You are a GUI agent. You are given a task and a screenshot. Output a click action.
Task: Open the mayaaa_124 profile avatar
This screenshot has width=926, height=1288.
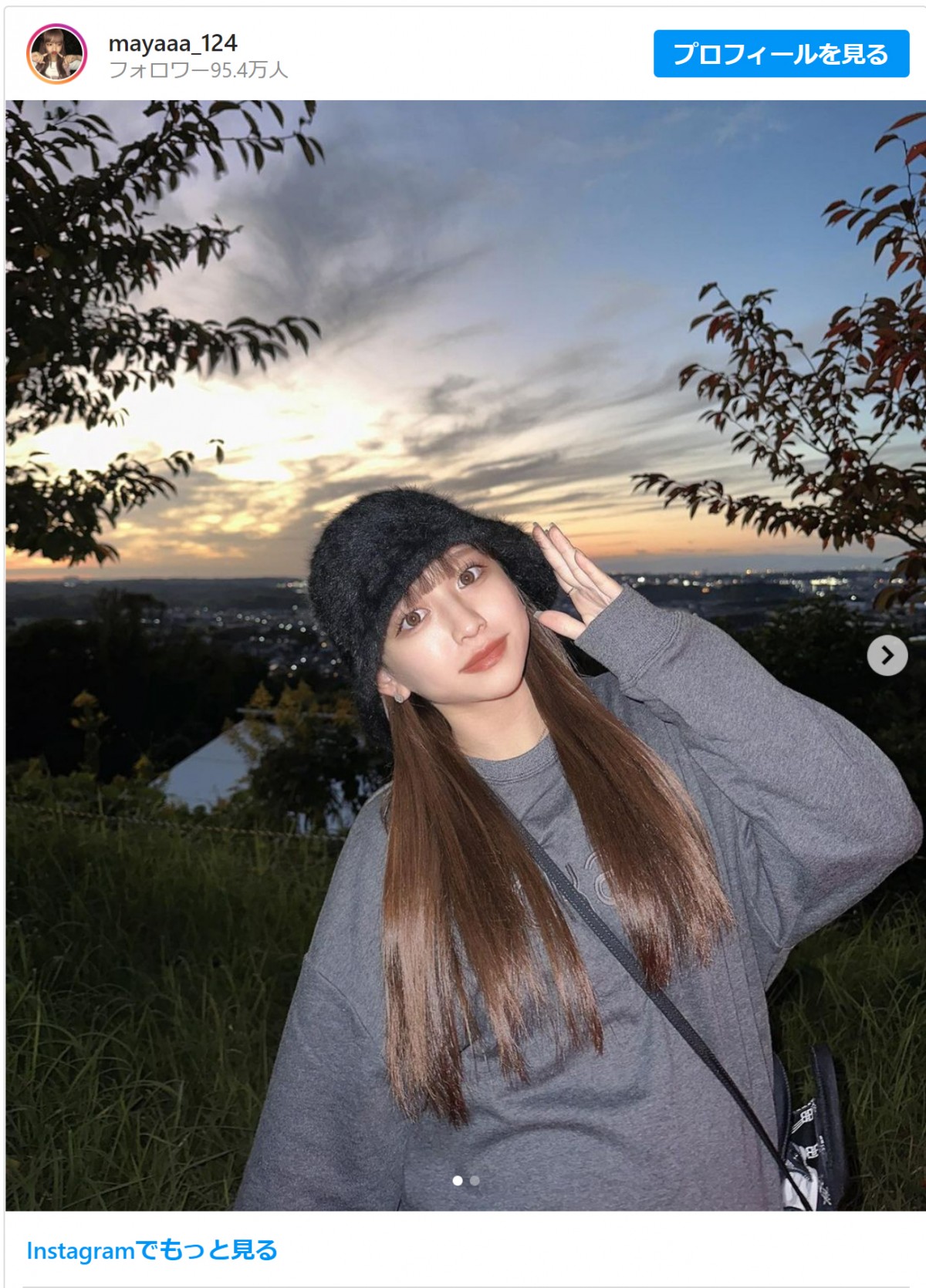click(x=56, y=54)
